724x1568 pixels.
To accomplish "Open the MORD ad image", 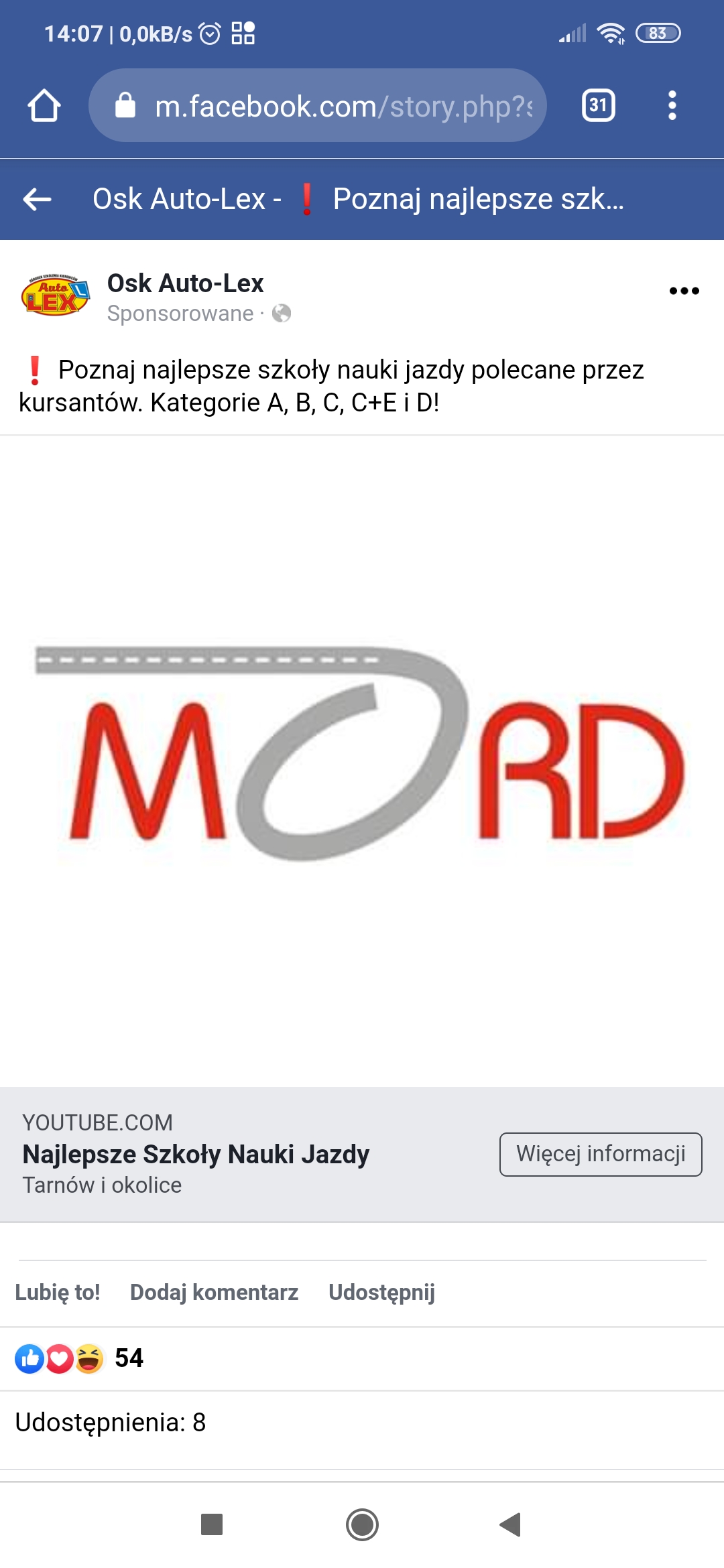I will pos(362,761).
